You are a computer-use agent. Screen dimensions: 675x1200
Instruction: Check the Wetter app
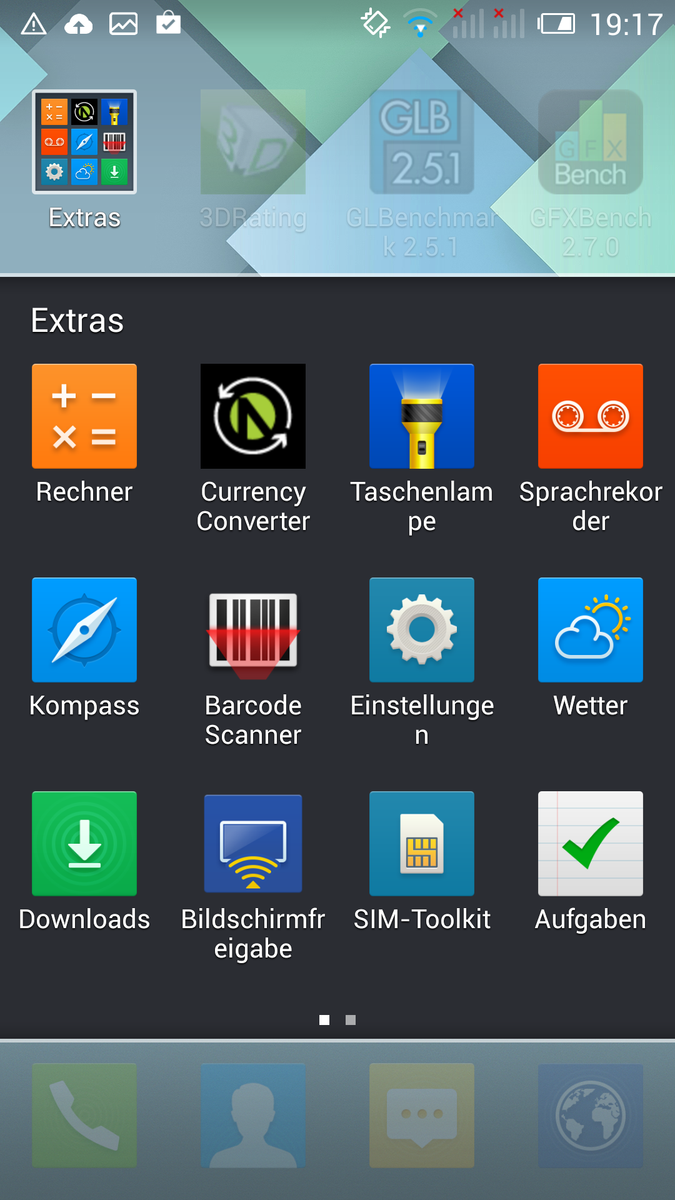pos(590,630)
